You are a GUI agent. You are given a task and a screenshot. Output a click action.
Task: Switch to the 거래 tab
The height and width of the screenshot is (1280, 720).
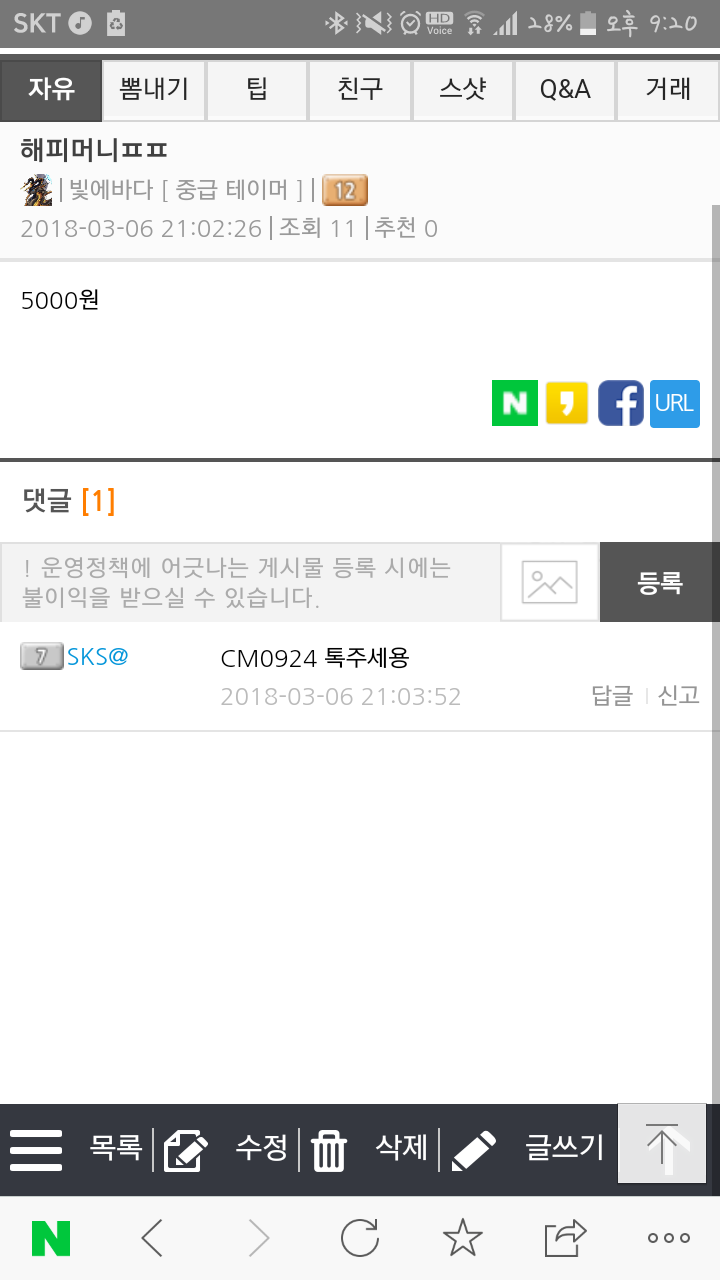click(668, 90)
